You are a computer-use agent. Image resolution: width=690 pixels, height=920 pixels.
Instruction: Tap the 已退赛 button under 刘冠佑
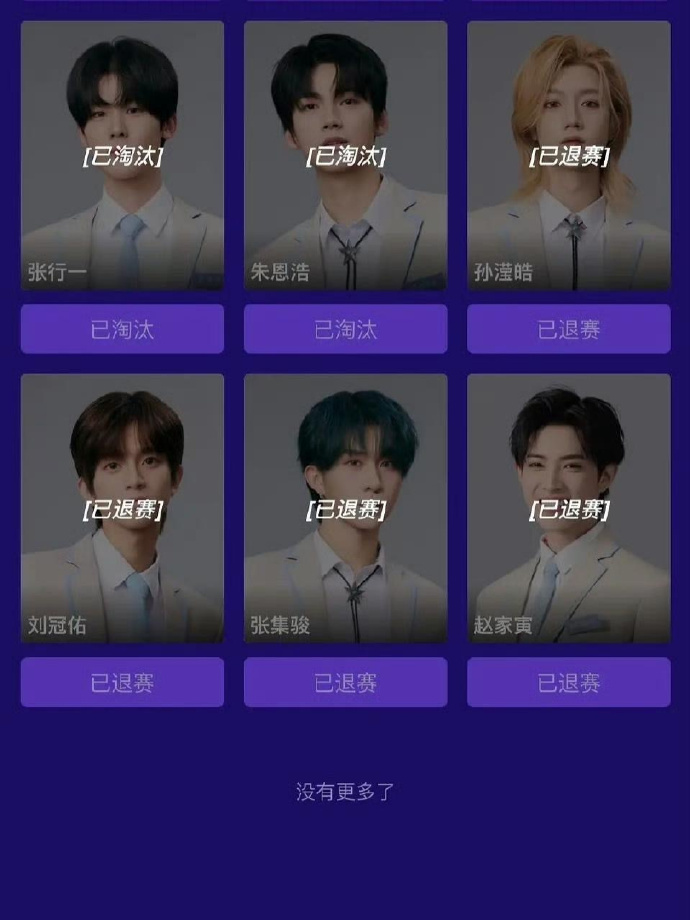pos(122,682)
